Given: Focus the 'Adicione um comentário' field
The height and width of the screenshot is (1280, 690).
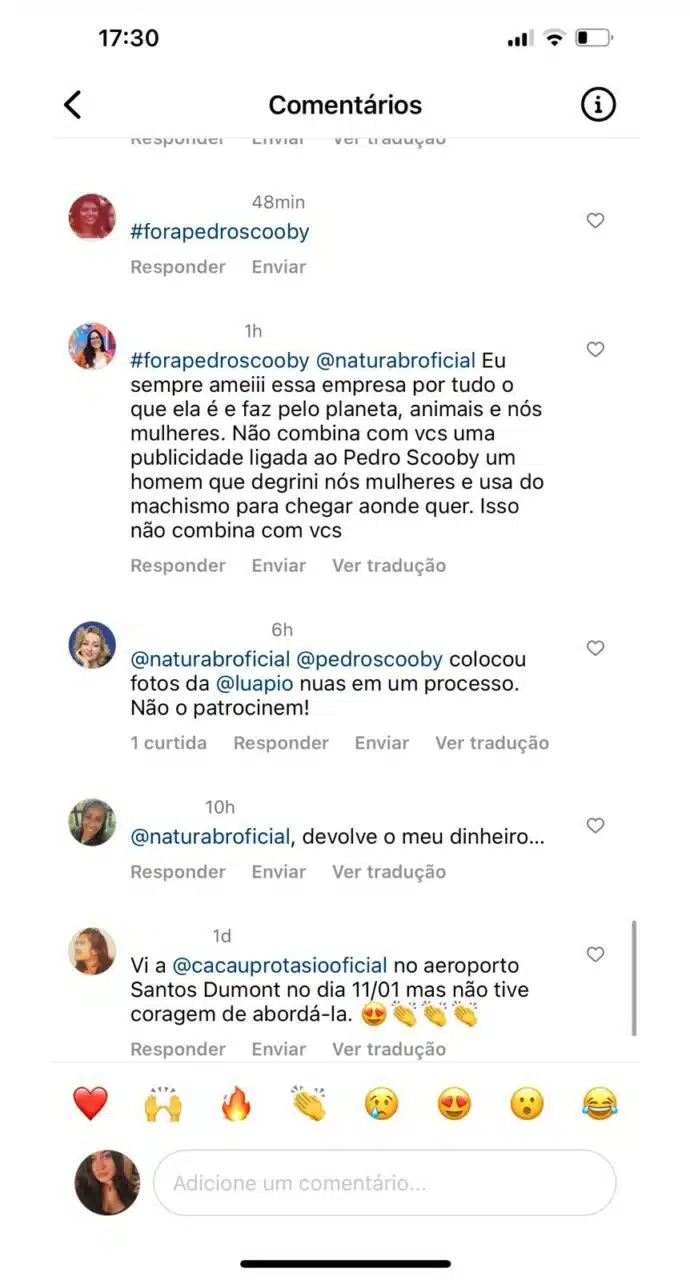Looking at the screenshot, I should coord(384,1183).
